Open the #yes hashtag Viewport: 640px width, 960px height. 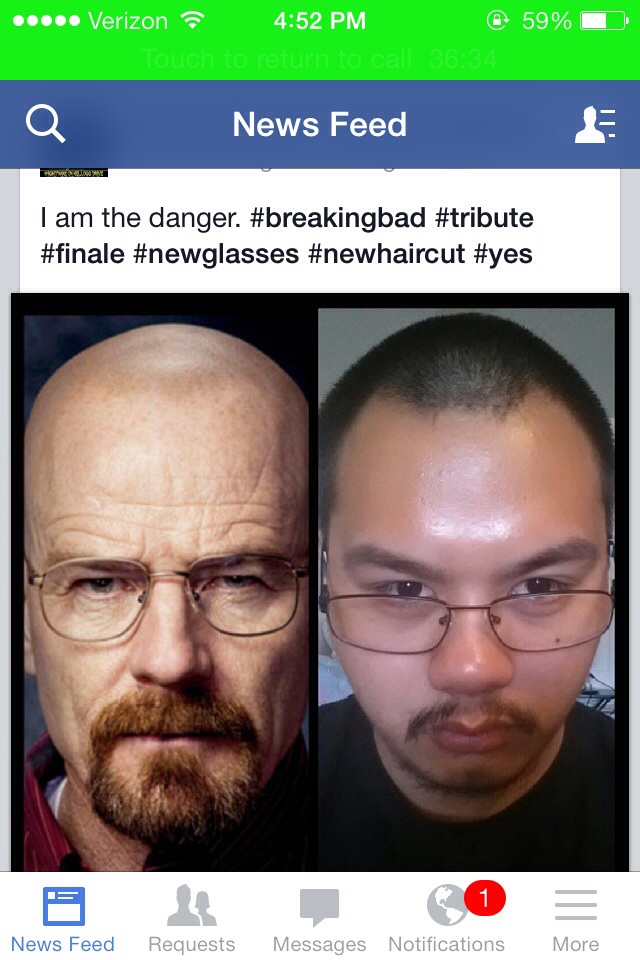503,254
